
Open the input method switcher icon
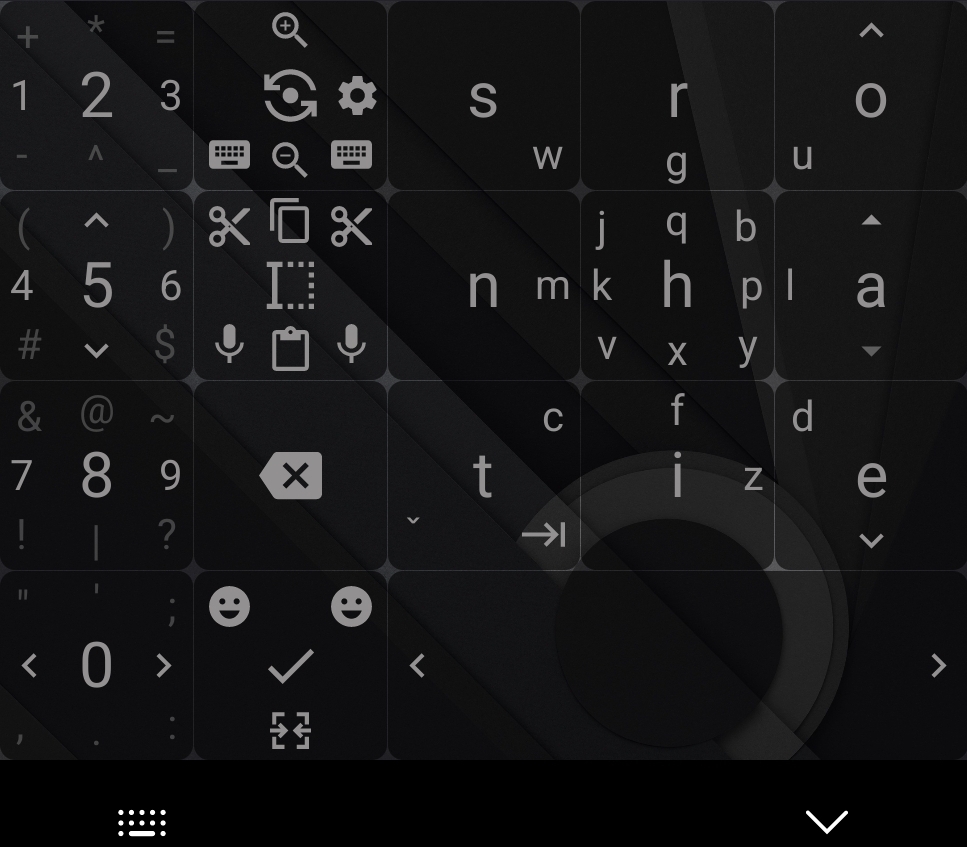point(142,822)
